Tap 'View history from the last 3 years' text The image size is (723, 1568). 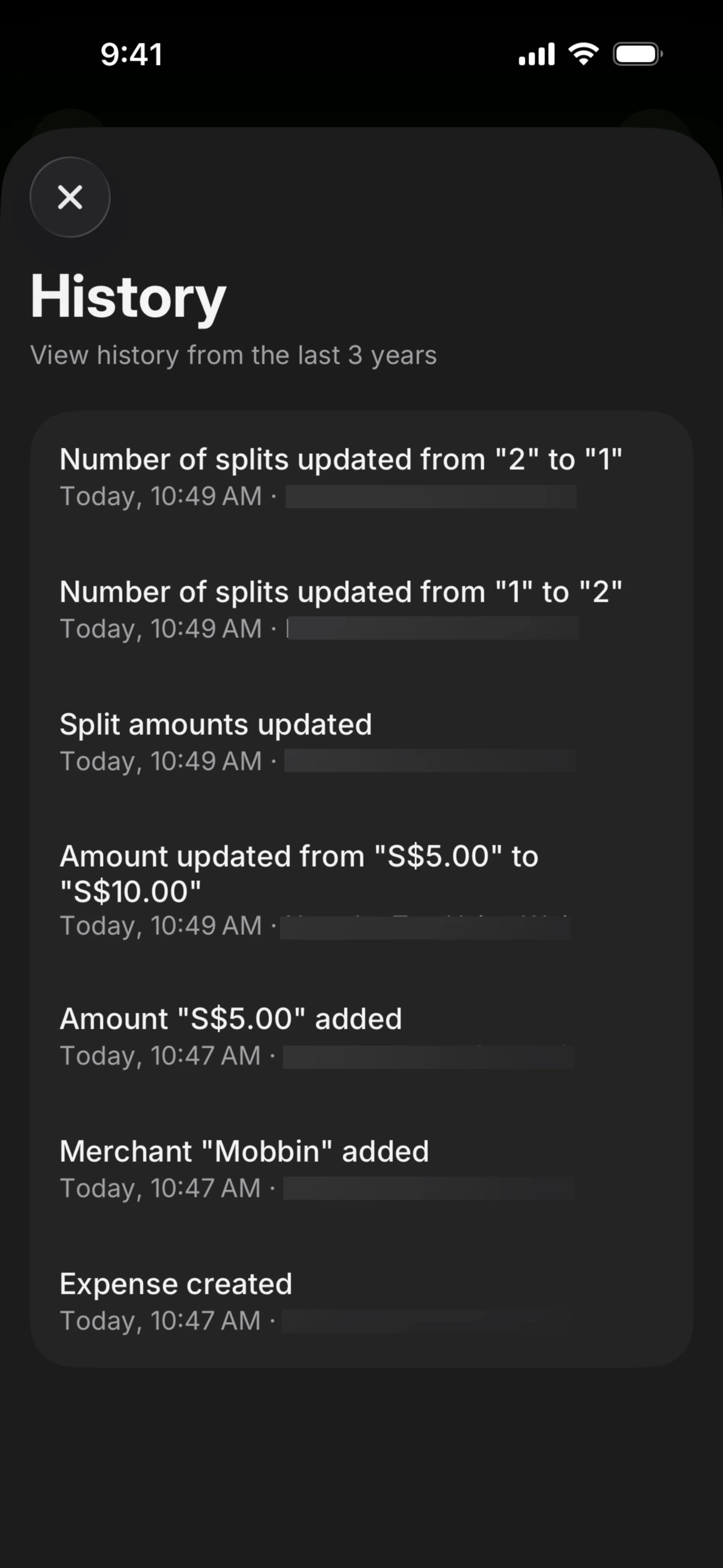[234, 355]
